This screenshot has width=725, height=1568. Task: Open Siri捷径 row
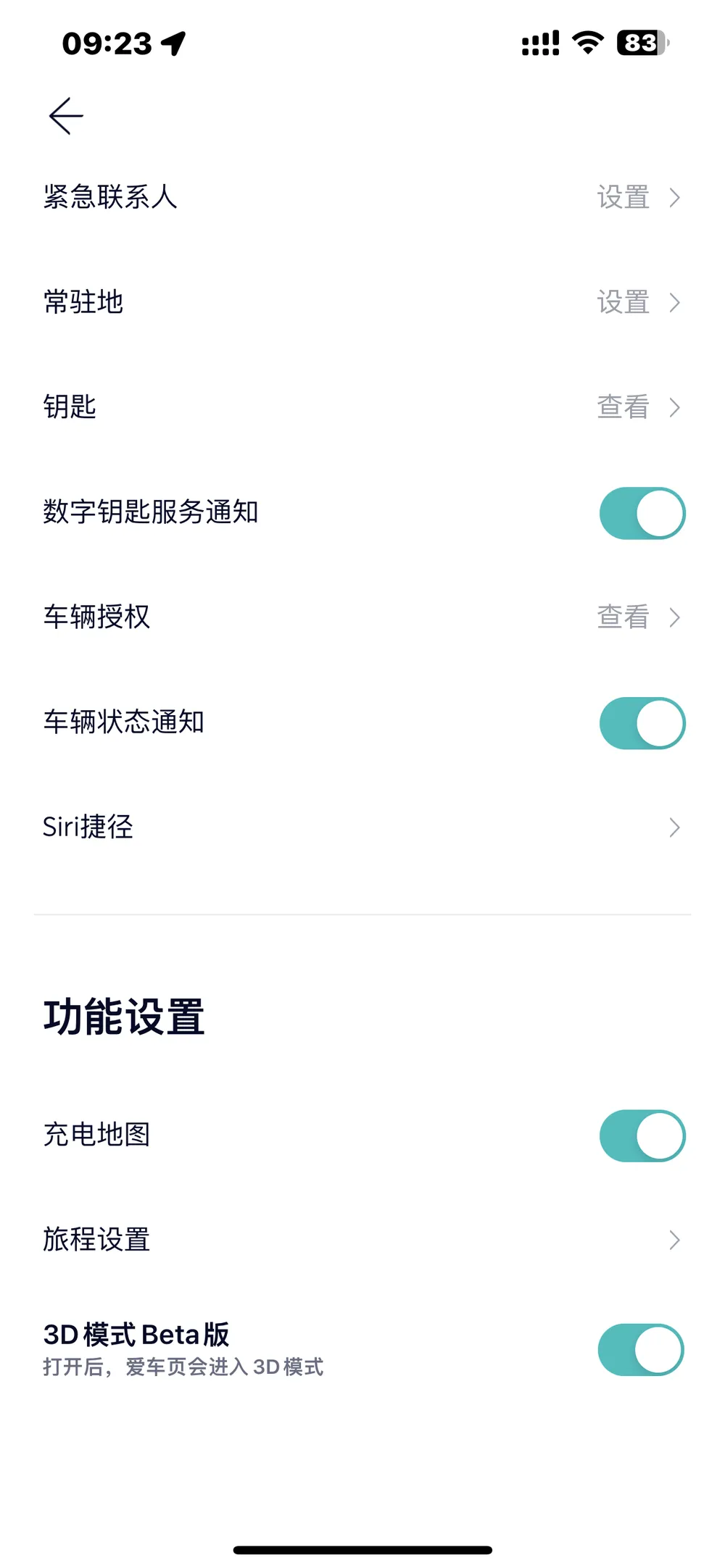(x=362, y=827)
